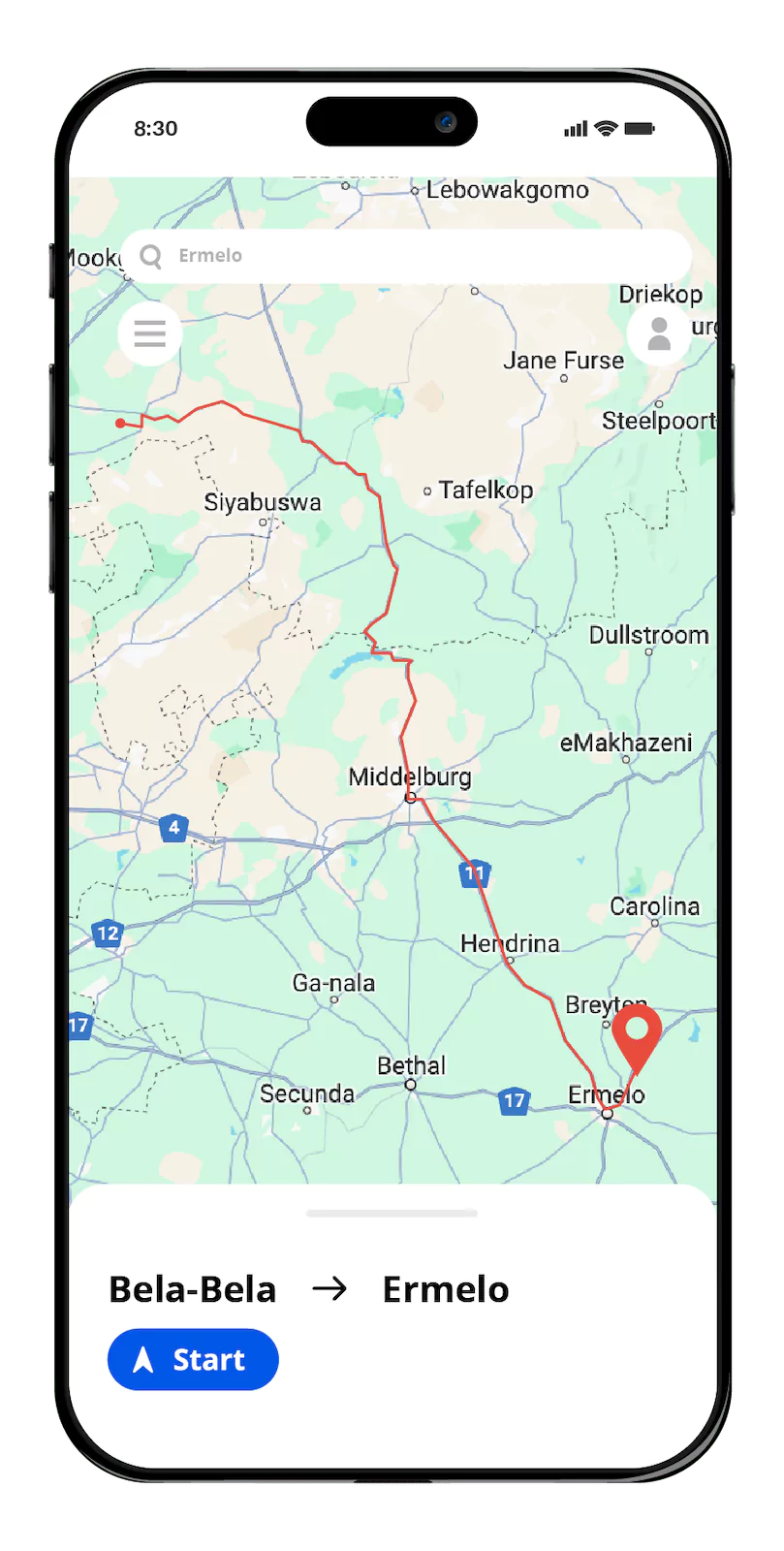784x1551 pixels.
Task: Tap the Ermelo search field
Action: tap(407, 256)
